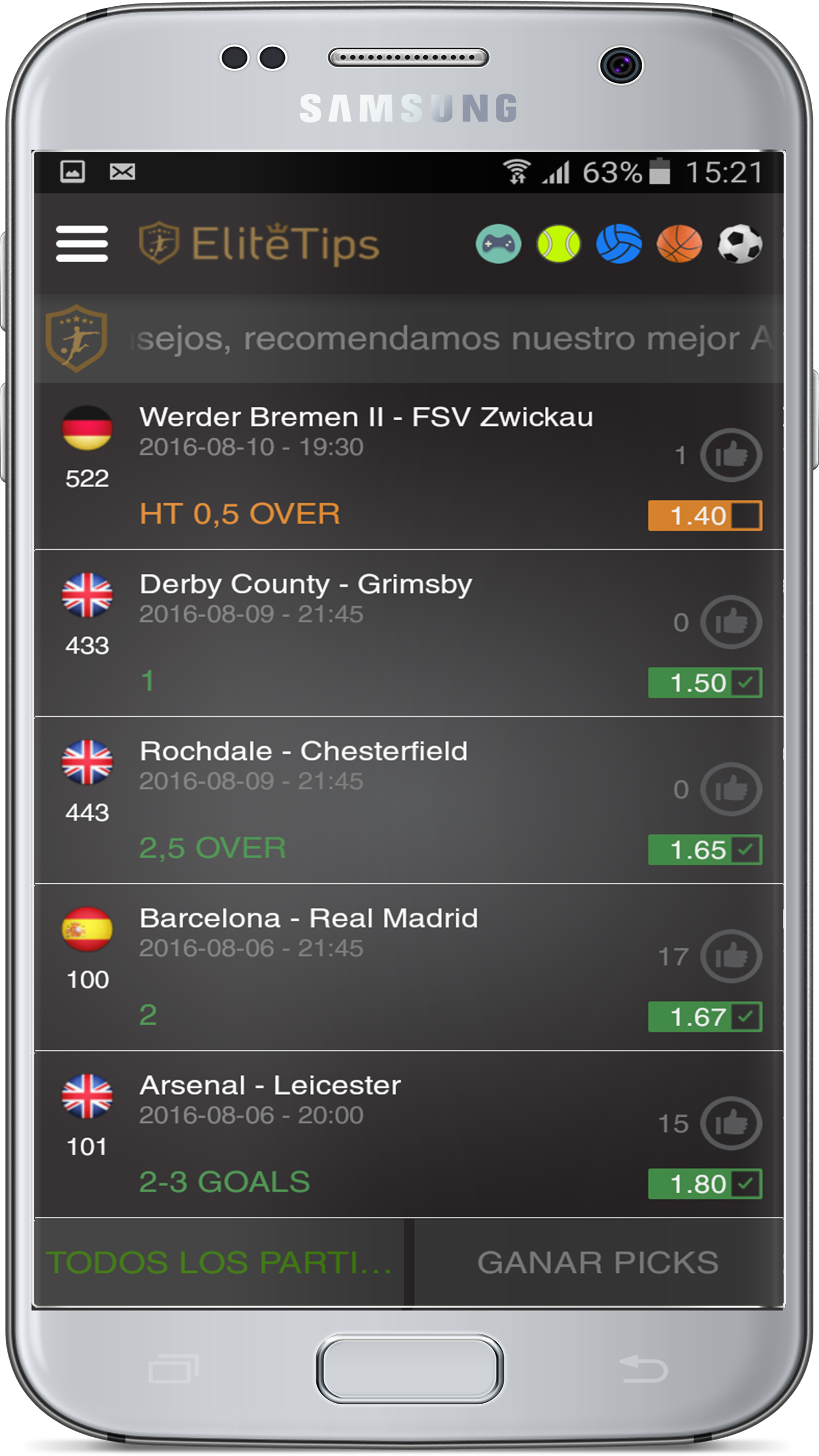Switch to volleyball tips
819x1456 pixels.
(619, 244)
